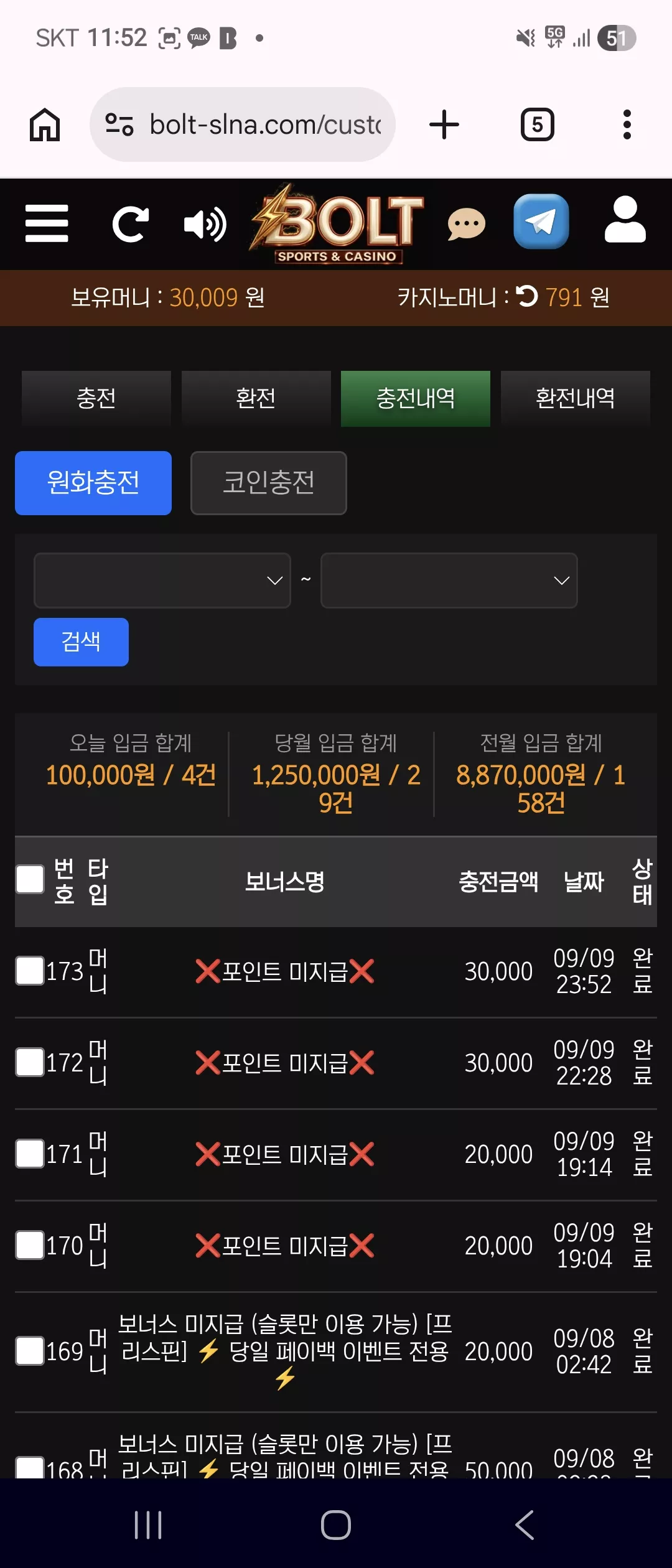Open a new browser tab
Screen dimensions: 672x1568
444,124
